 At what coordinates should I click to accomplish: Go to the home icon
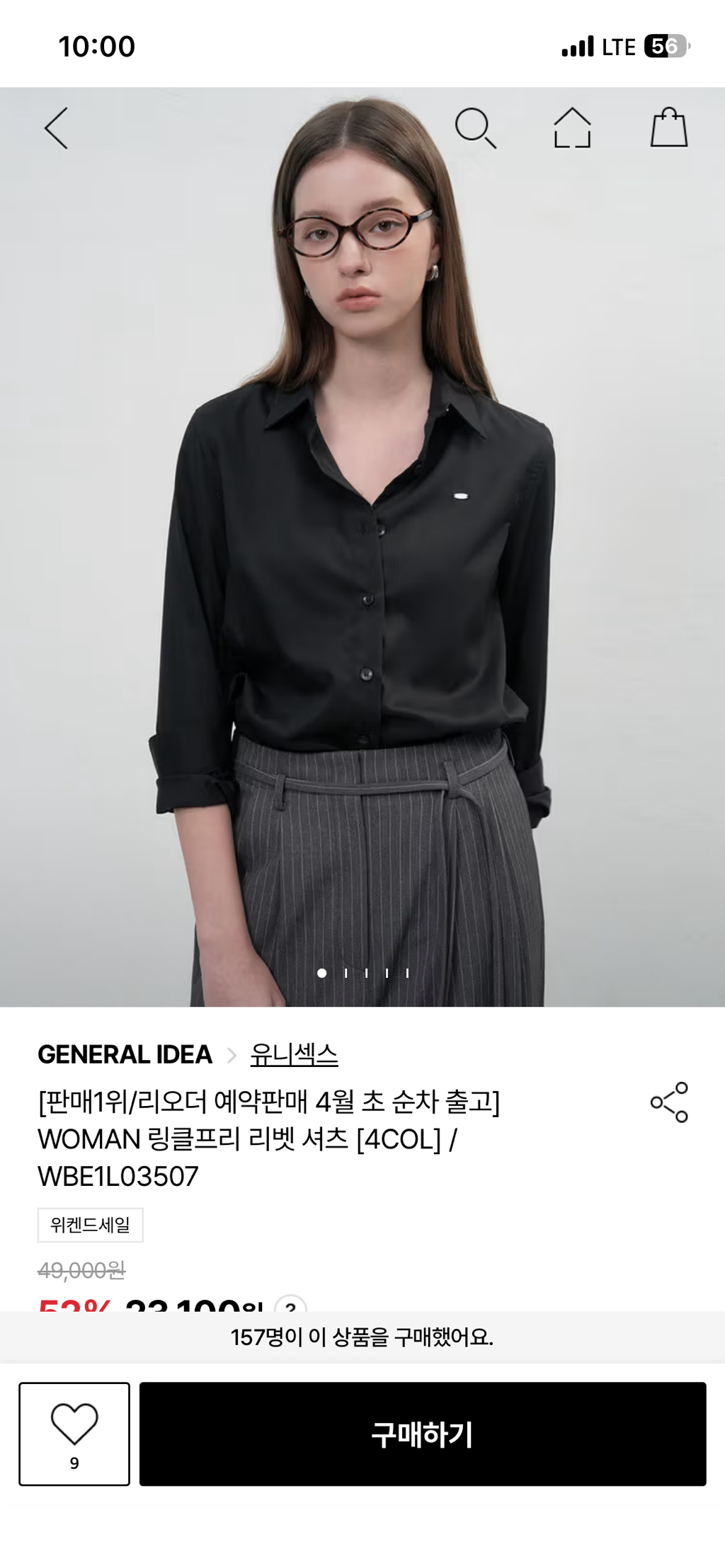tap(572, 128)
